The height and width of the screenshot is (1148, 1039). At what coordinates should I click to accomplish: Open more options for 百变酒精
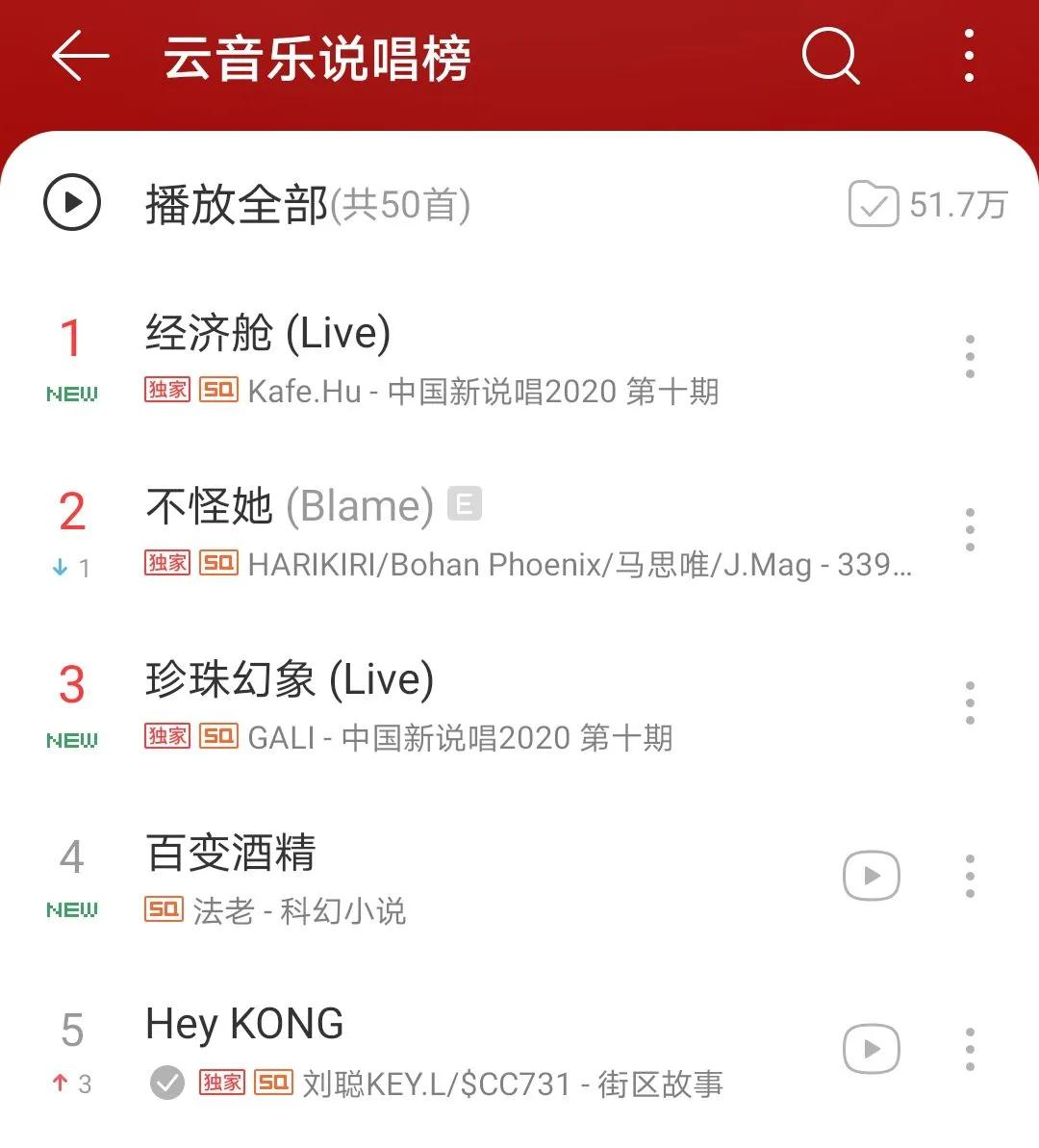(970, 877)
